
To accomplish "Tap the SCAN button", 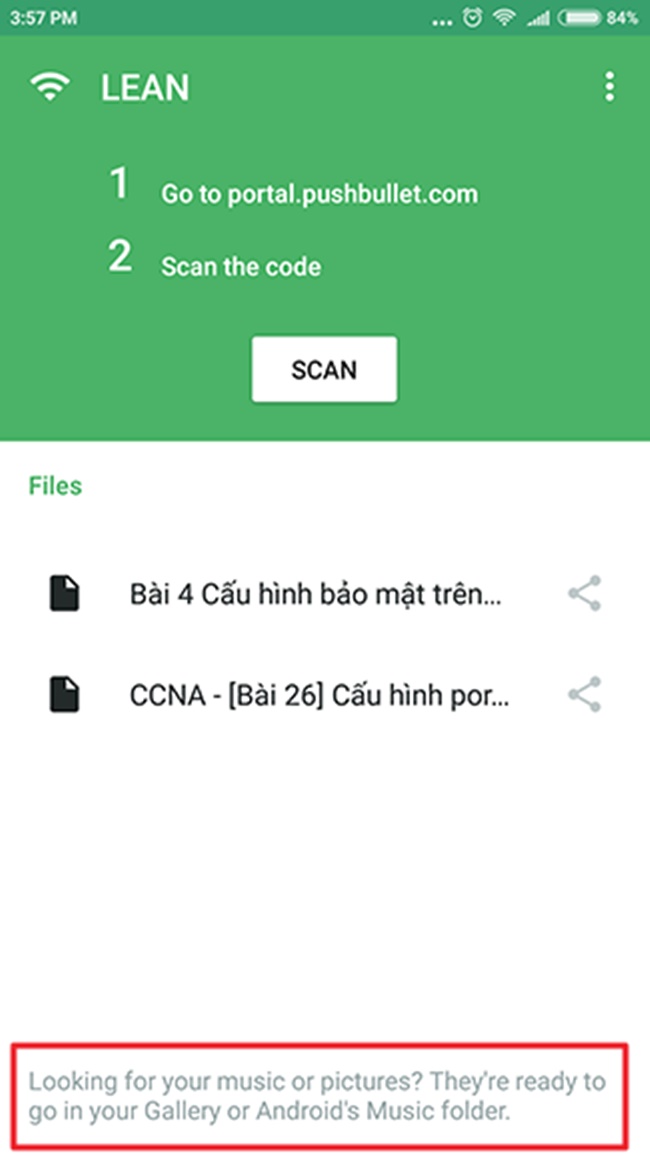I will [324, 369].
